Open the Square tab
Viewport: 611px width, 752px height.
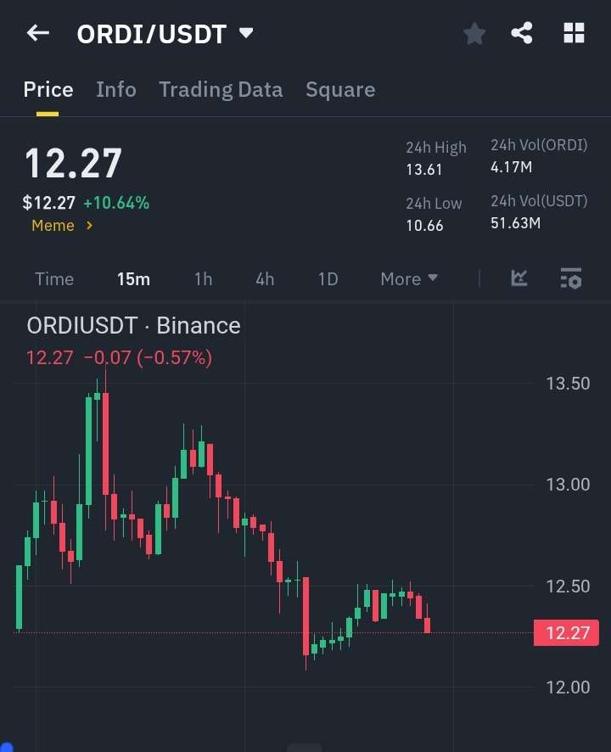point(340,89)
